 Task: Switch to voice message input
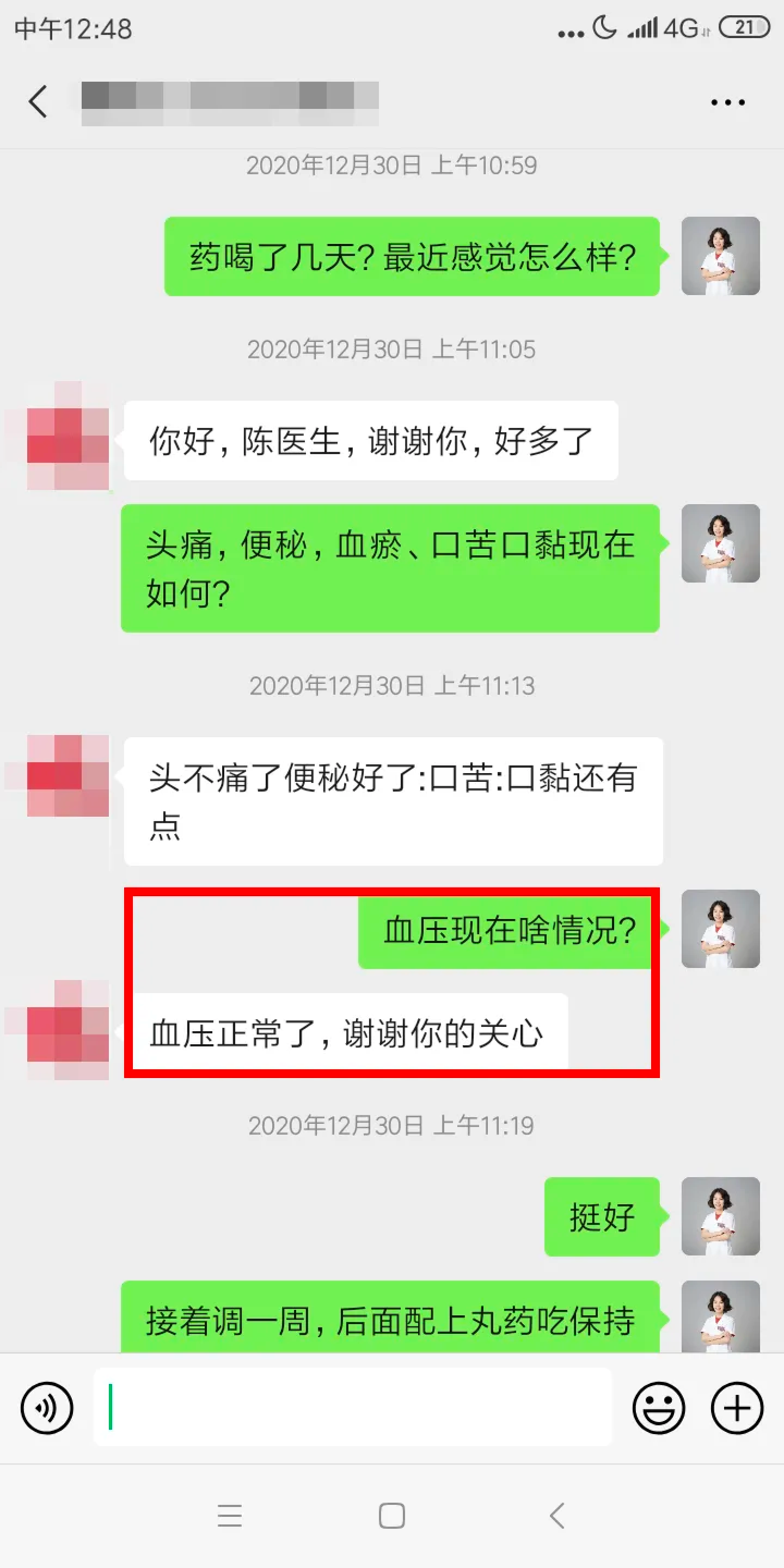click(x=47, y=1408)
